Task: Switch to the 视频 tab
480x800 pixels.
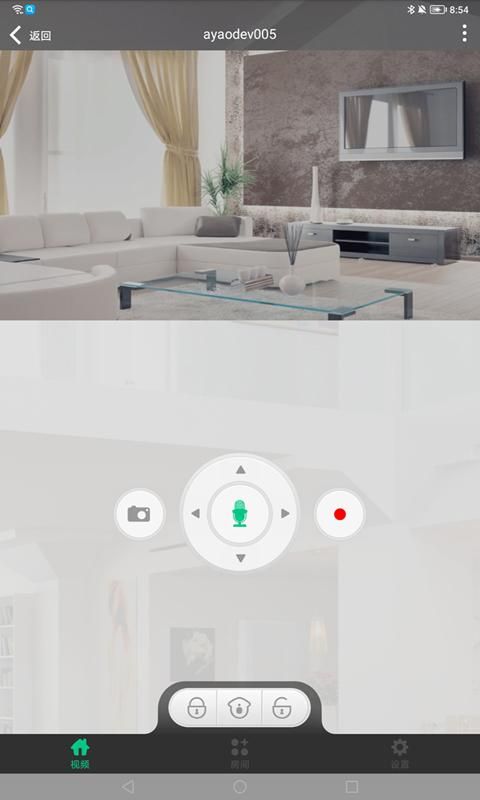Action: pos(80,753)
